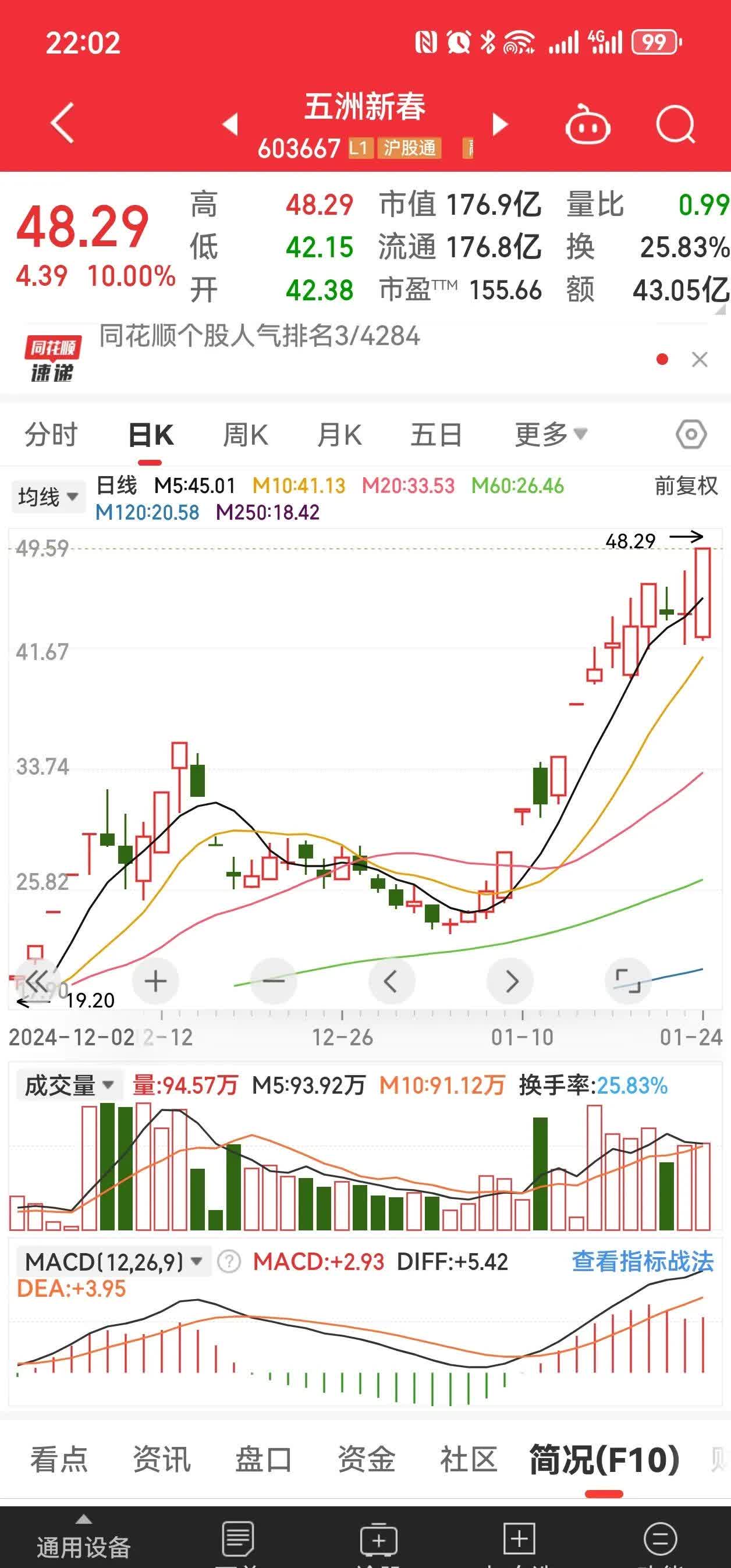Viewport: 731px width, 1568px height.
Task: Pan the chart right with the arrow
Action: [x=511, y=980]
